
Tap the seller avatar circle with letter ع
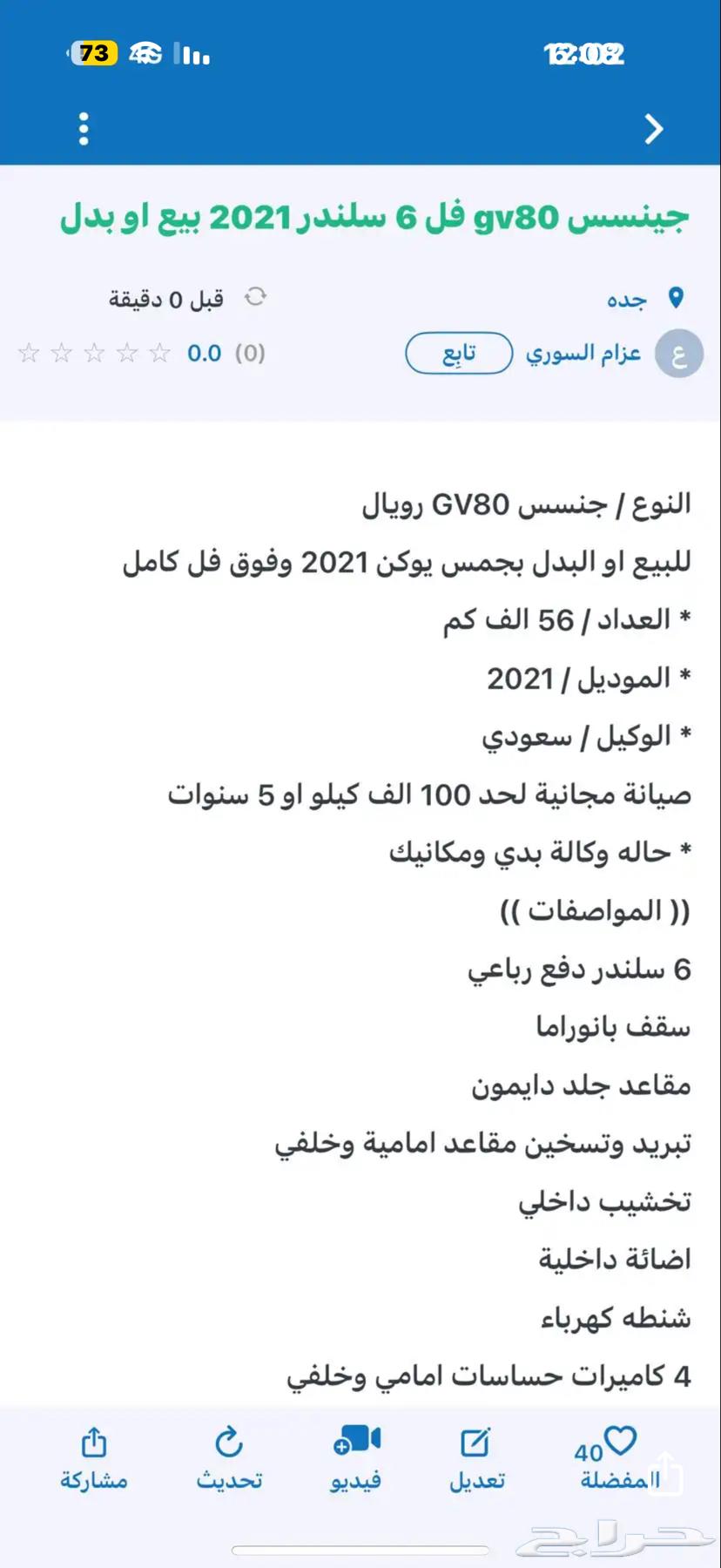[678, 353]
